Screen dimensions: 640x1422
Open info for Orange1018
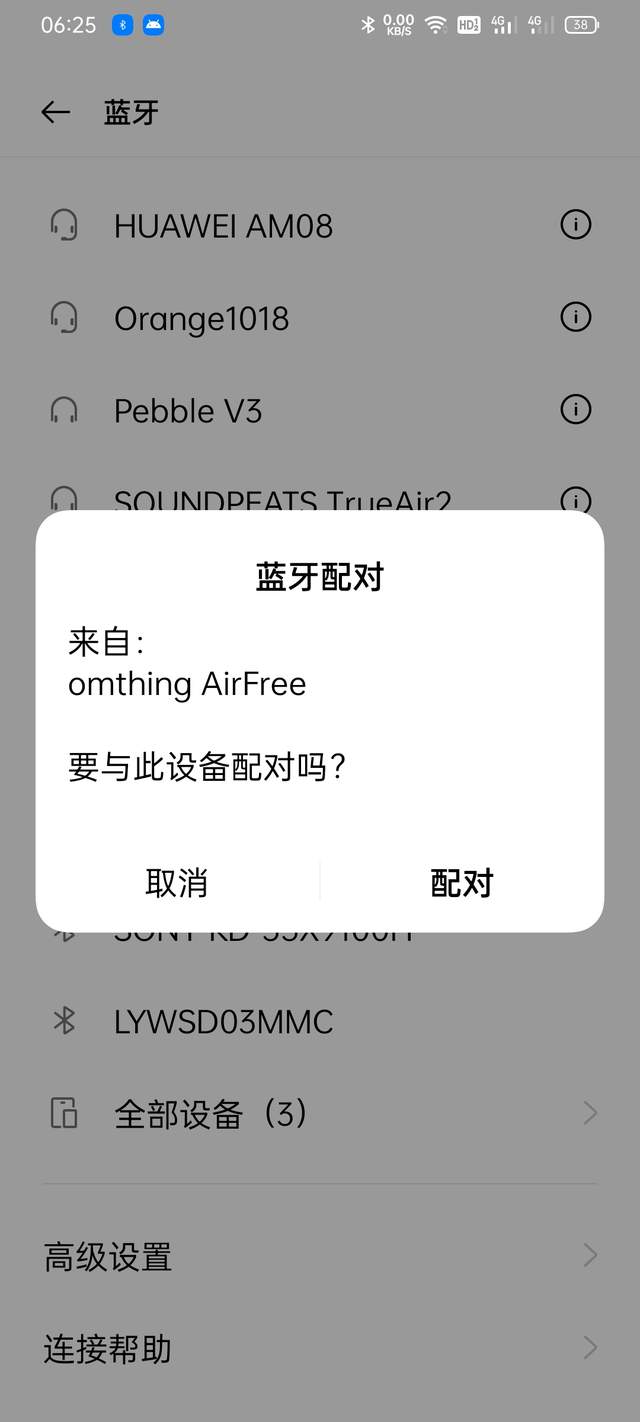(x=575, y=318)
